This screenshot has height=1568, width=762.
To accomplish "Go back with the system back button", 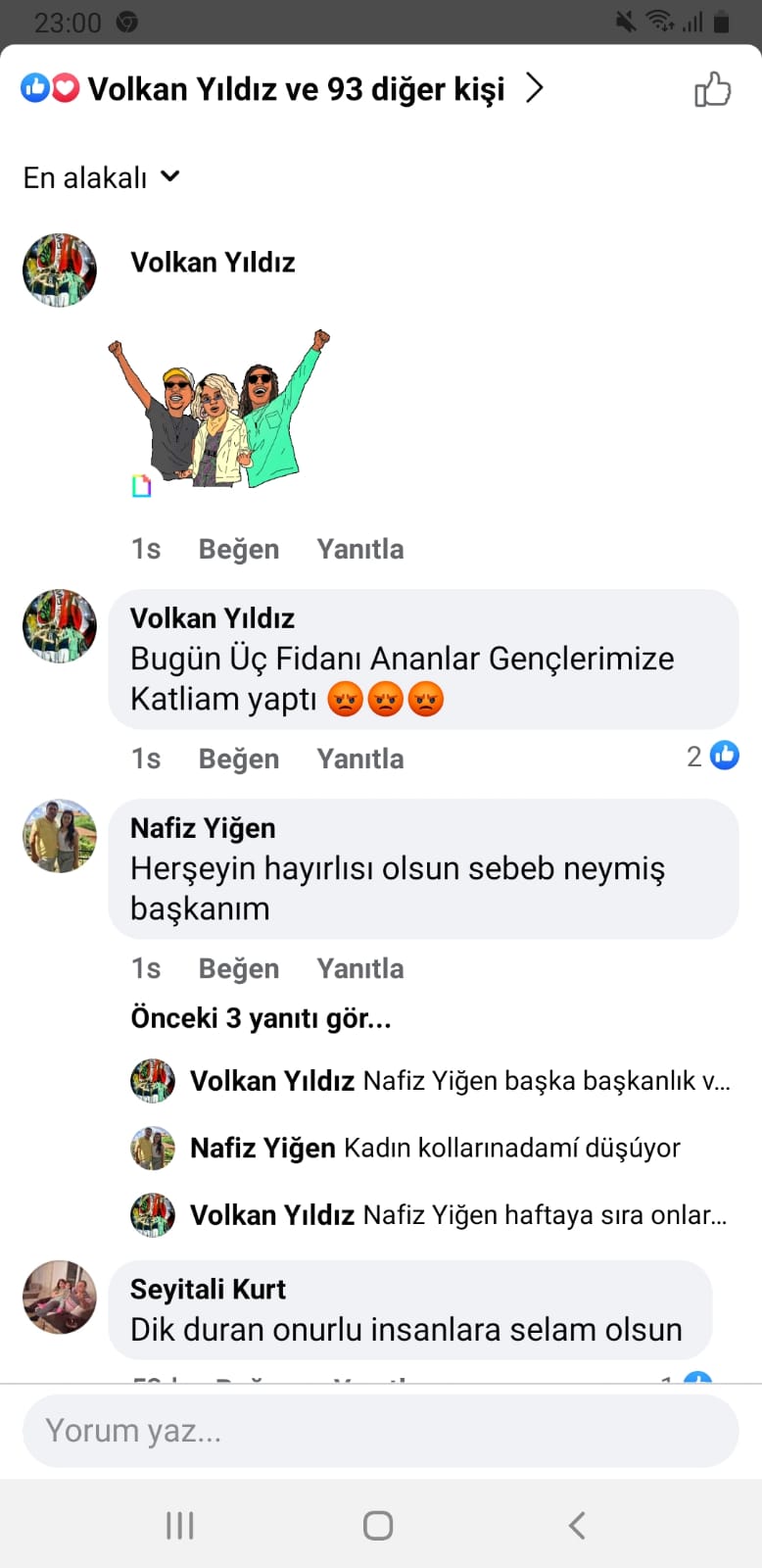I will 577,1525.
